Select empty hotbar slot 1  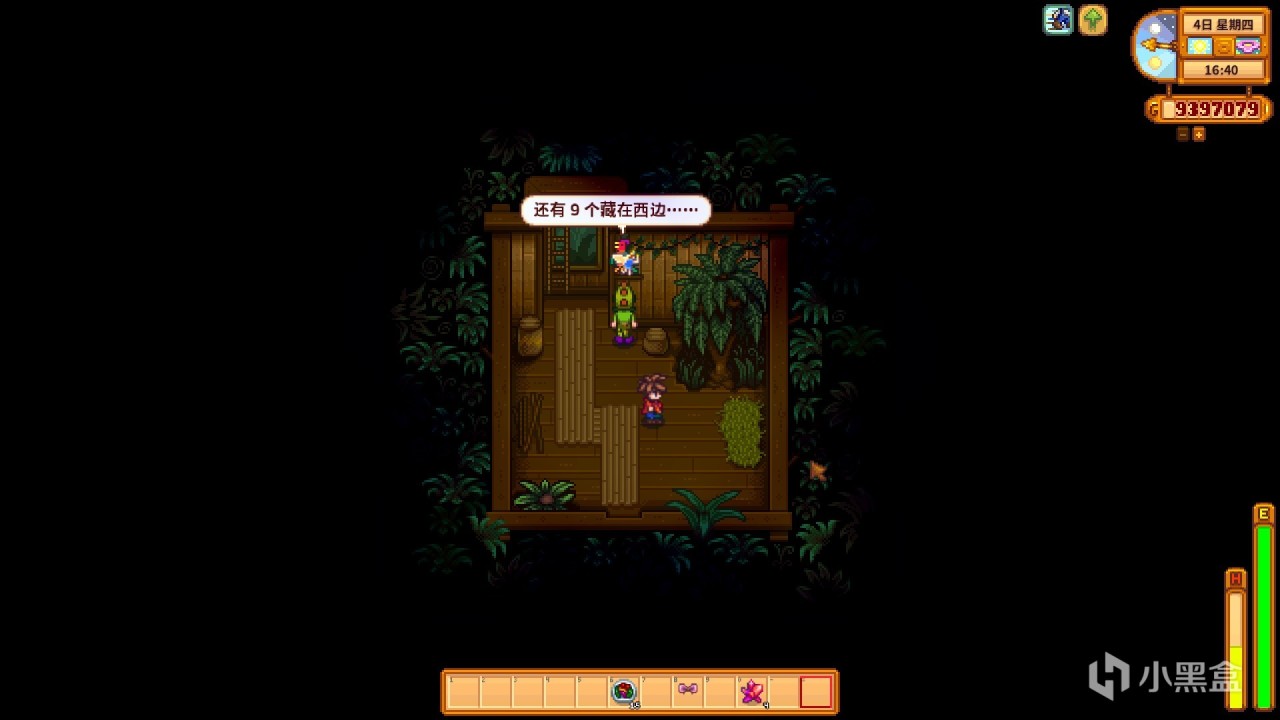(x=464, y=692)
